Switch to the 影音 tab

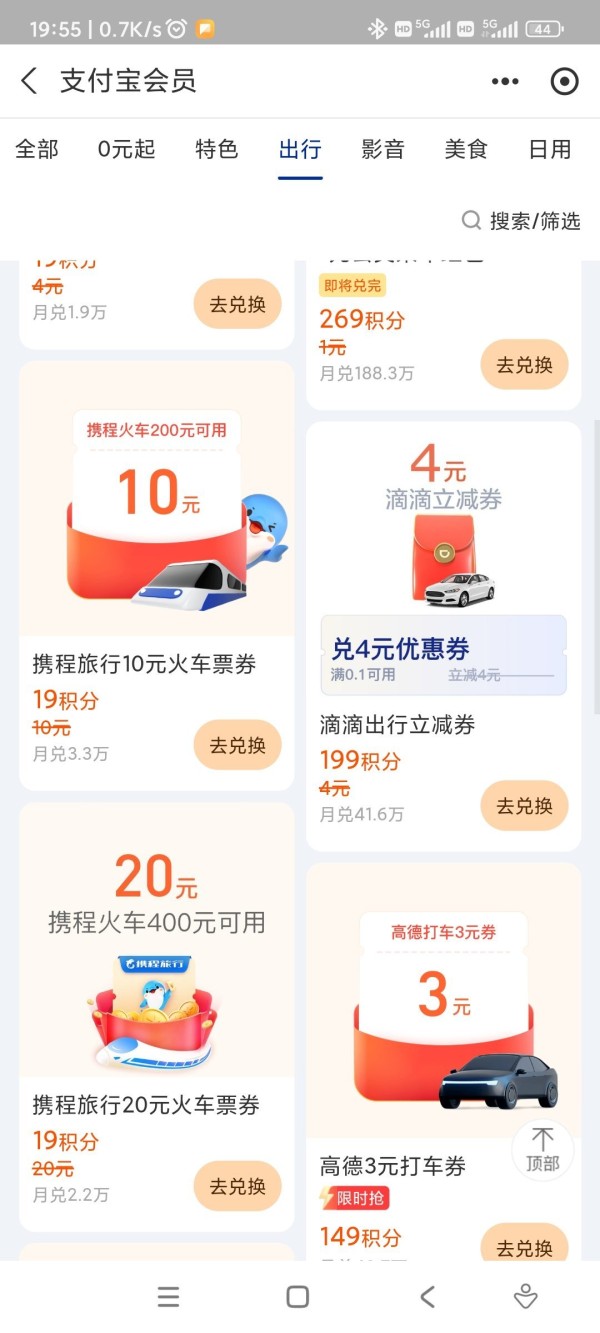click(x=383, y=150)
